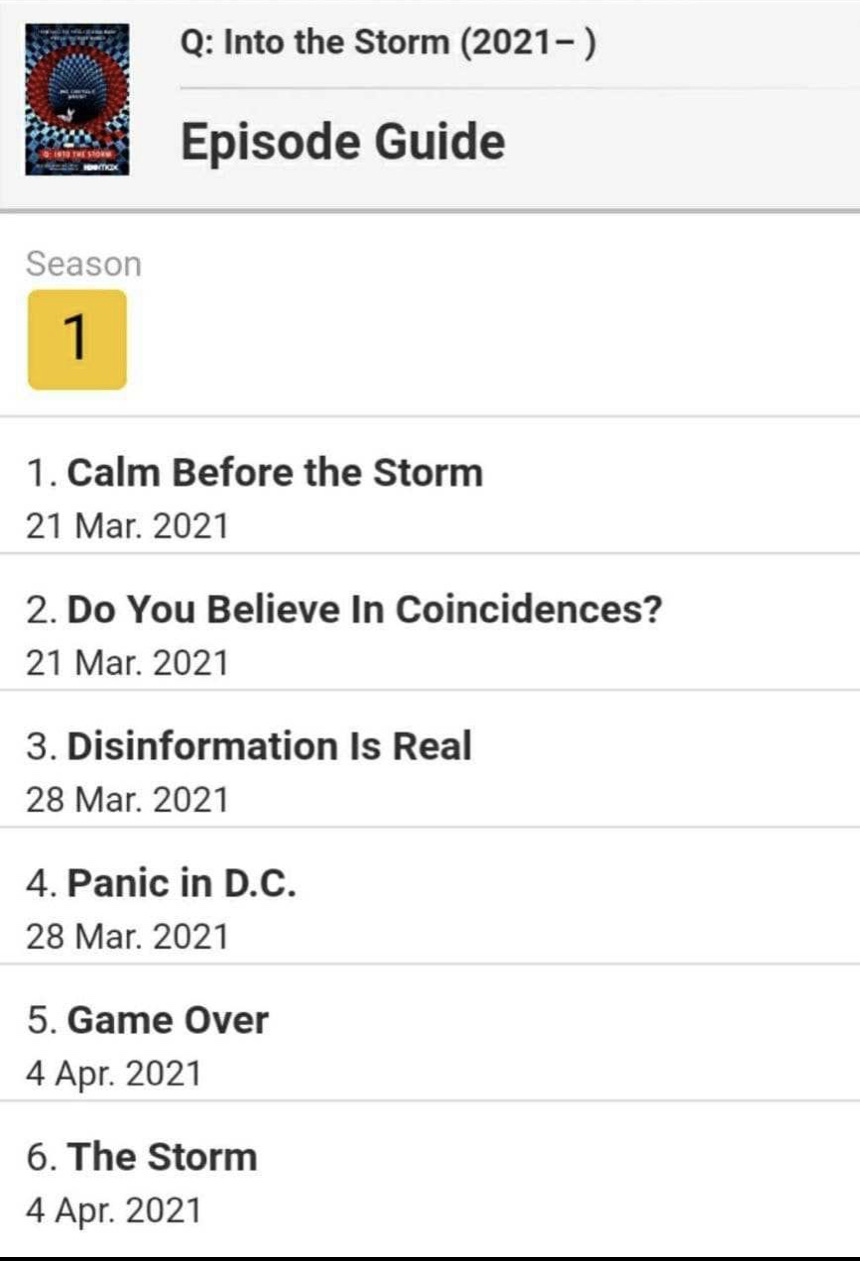The image size is (860, 1261).
Task: View episode 5 Game Over
Action: click(x=430, y=1033)
